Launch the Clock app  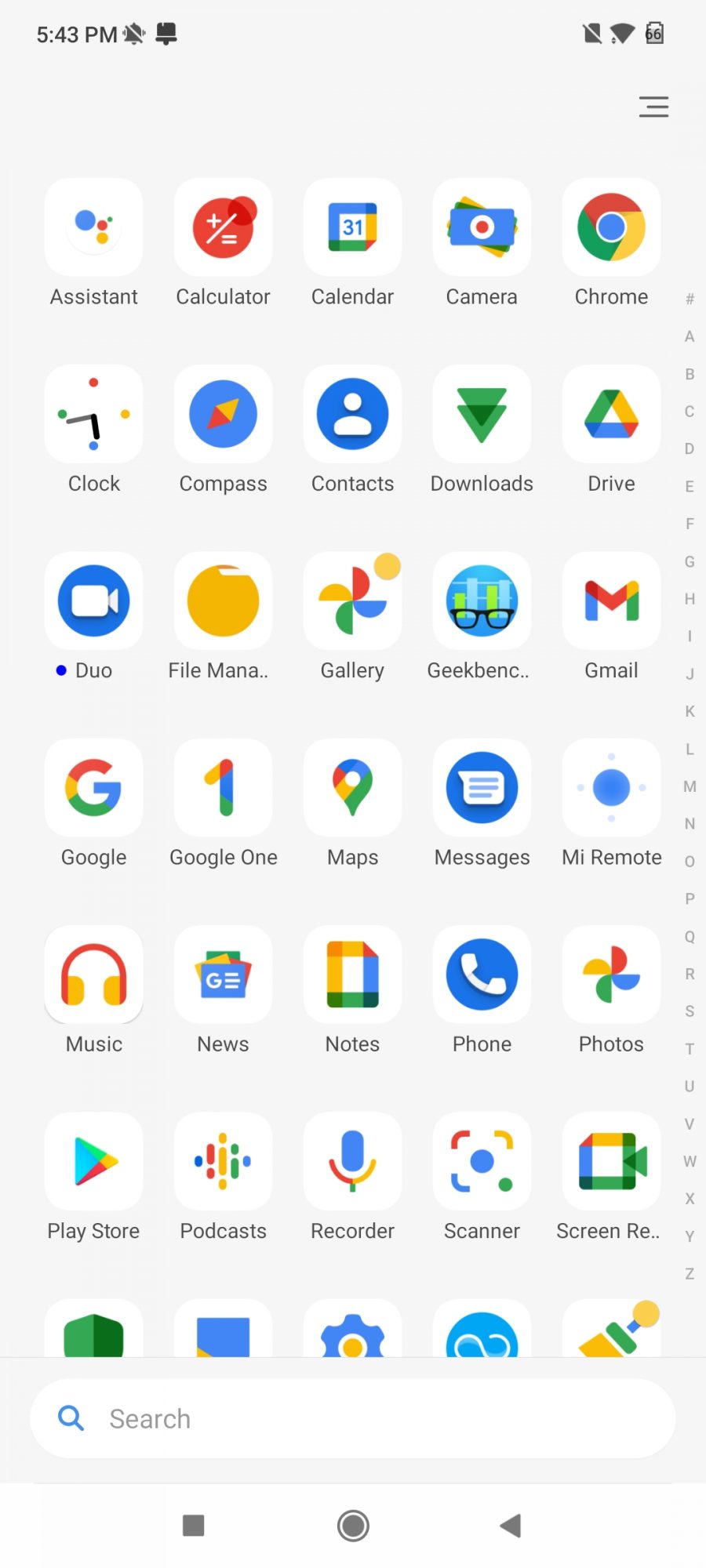click(94, 415)
